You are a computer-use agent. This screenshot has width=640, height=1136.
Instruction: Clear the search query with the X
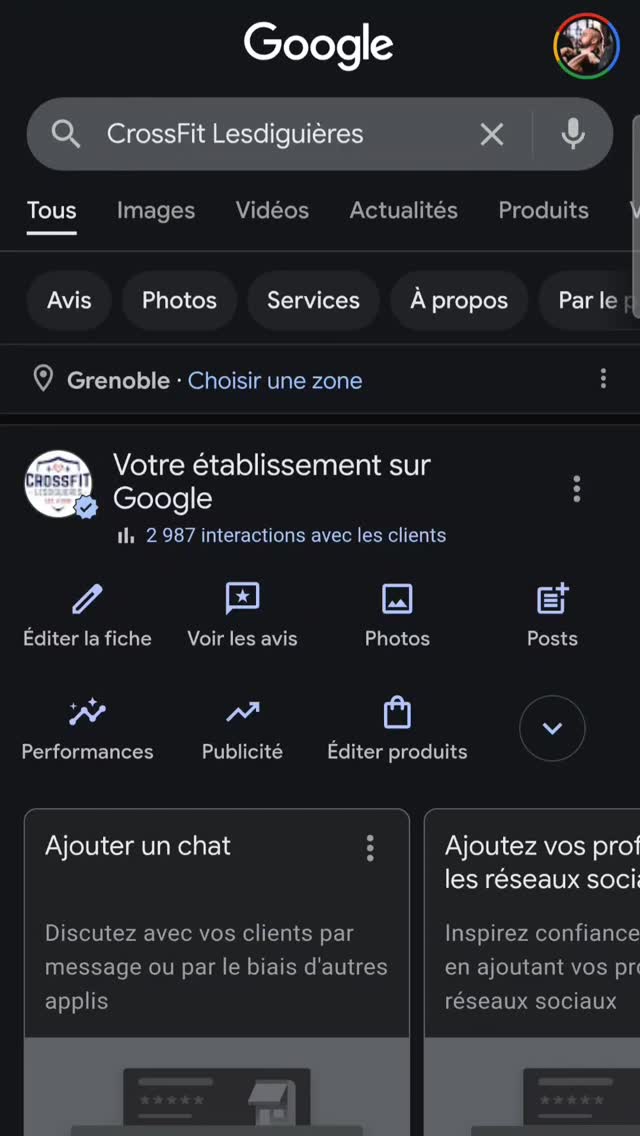(x=492, y=134)
